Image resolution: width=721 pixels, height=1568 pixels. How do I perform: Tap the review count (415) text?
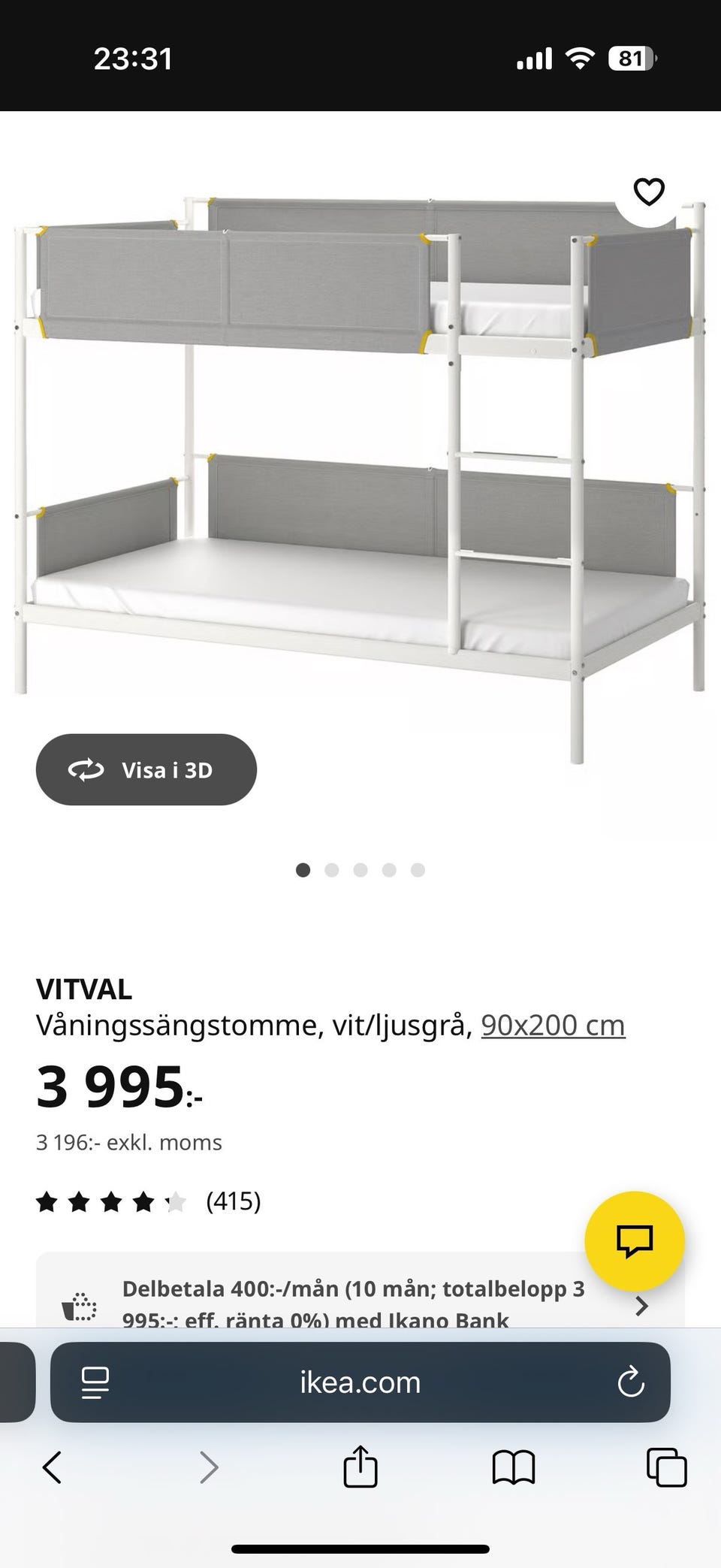[x=234, y=1200]
